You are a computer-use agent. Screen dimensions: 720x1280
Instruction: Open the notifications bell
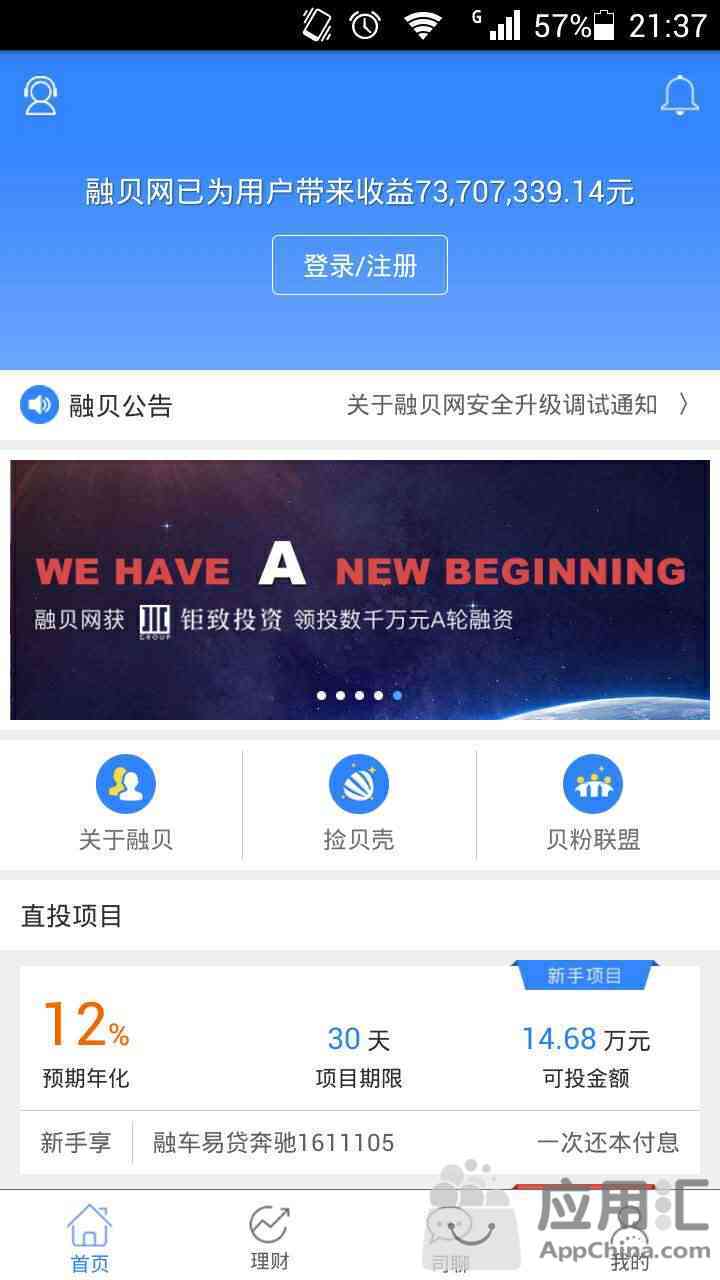679,95
